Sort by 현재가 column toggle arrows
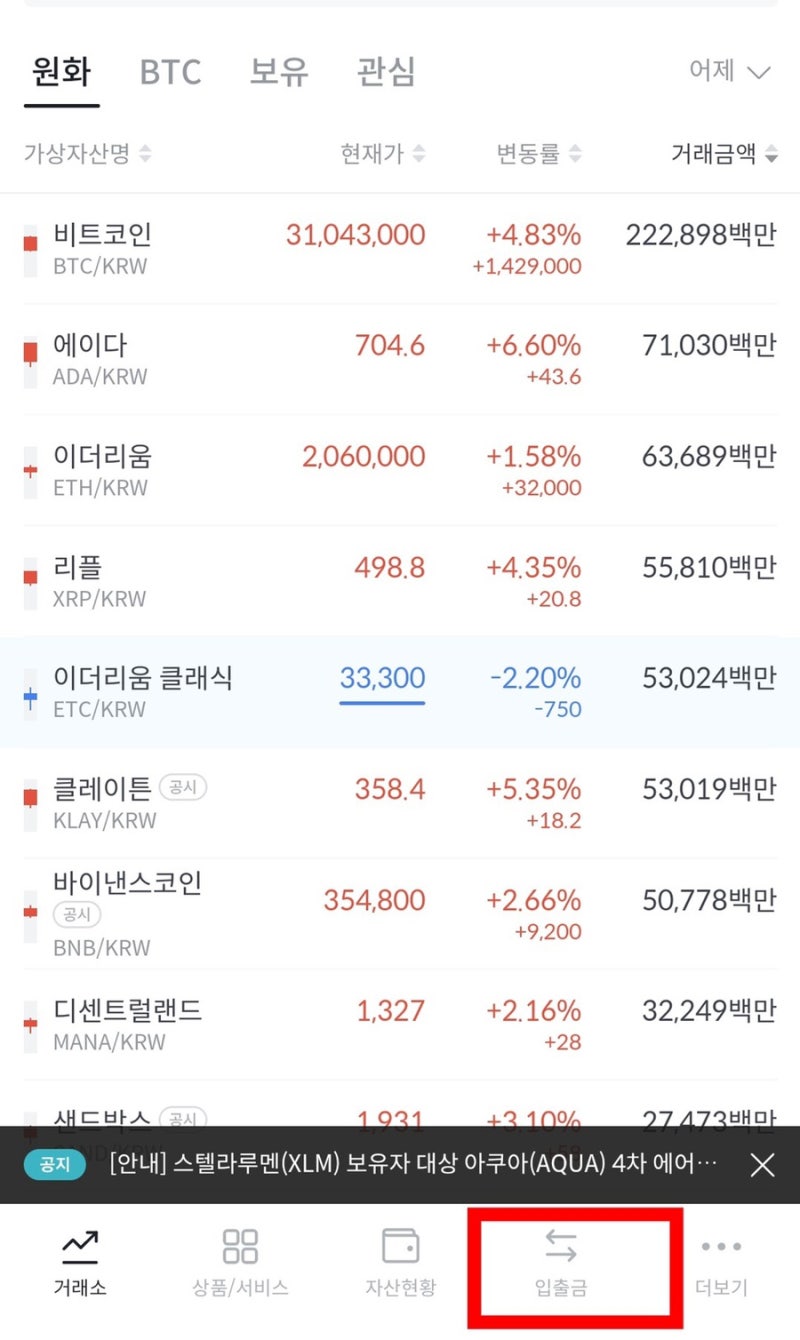Image resolution: width=800 pixels, height=1340 pixels. 419,154
